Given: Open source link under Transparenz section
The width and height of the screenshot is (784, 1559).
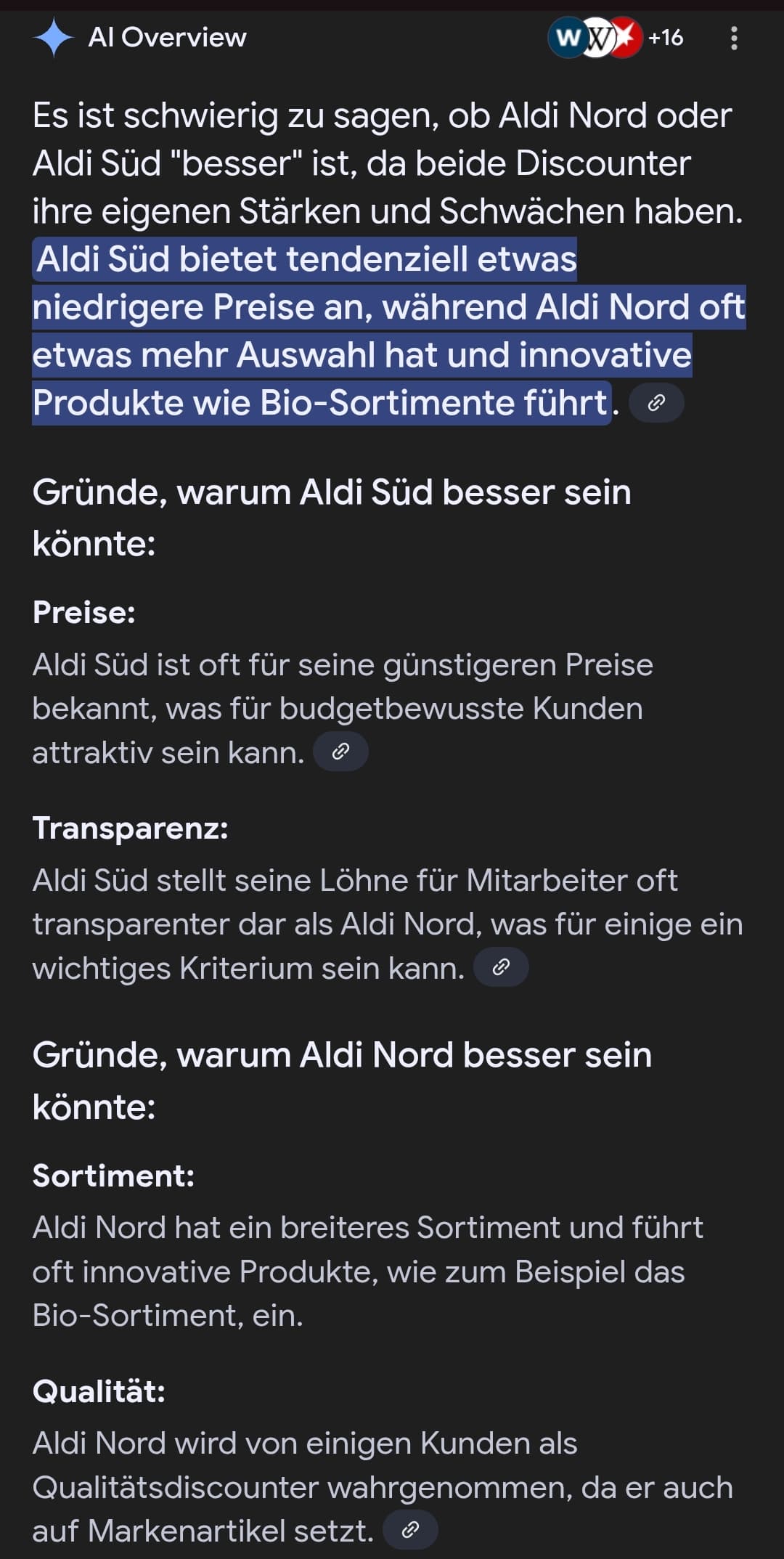Looking at the screenshot, I should pos(501,967).
